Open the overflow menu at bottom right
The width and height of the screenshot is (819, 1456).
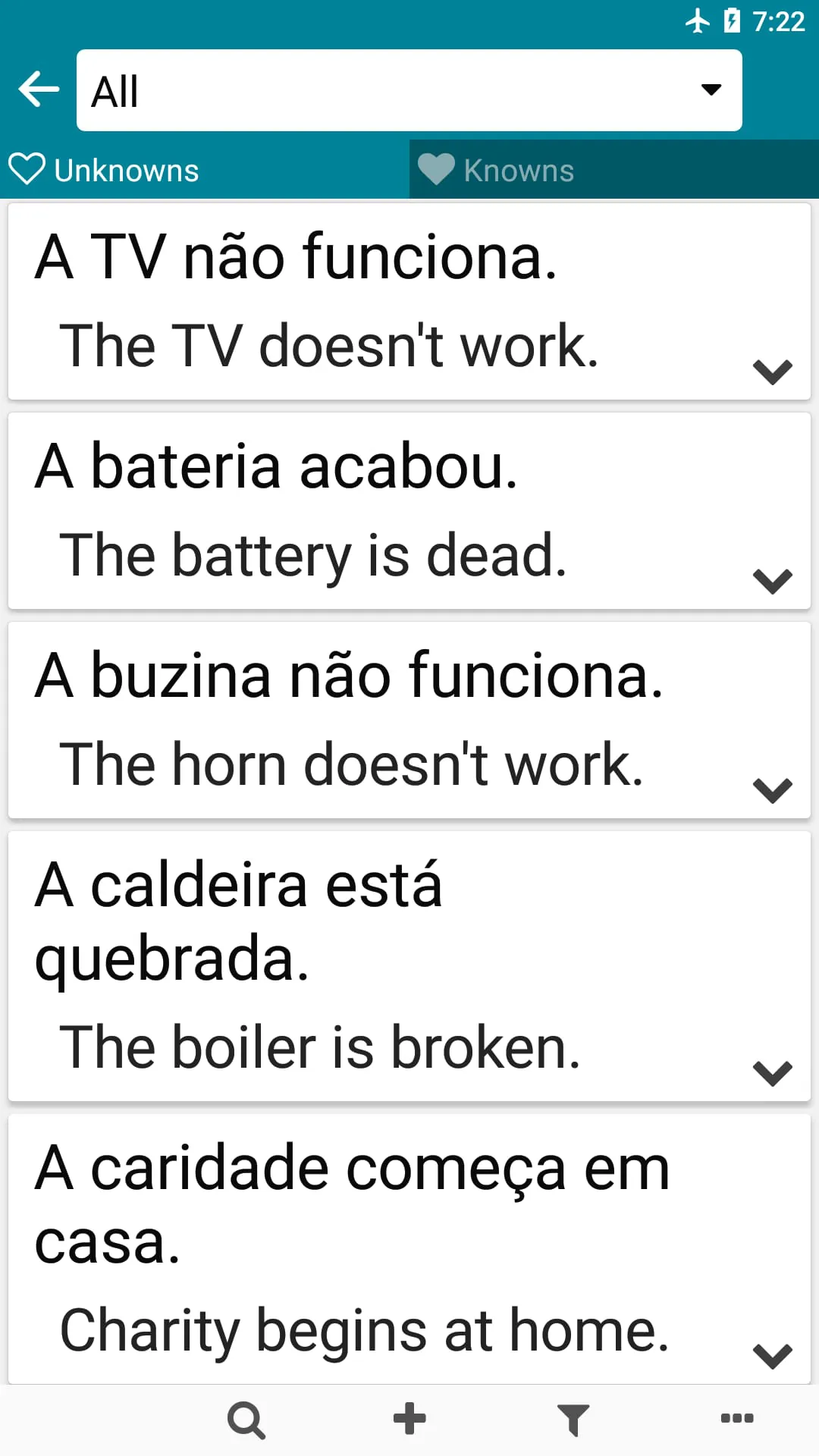click(737, 1417)
